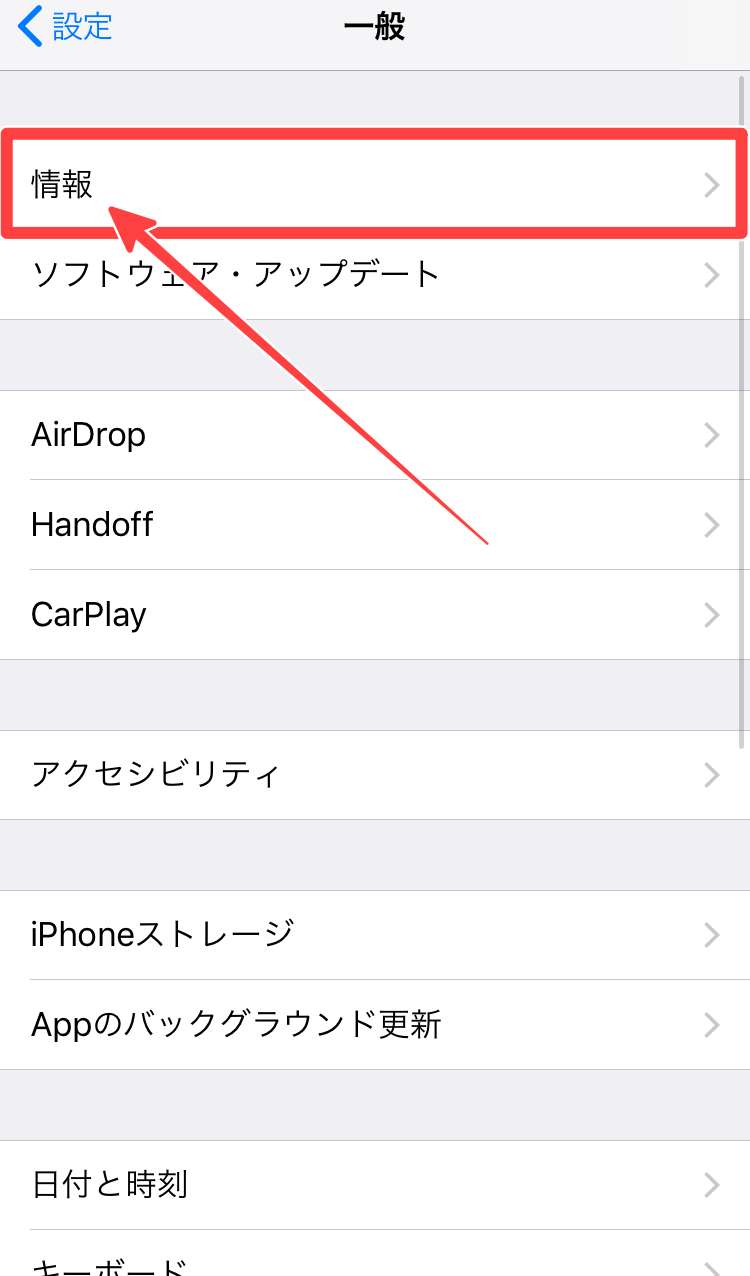This screenshot has height=1276, width=750.
Task: Open アクセシビリティ settings
Action: [x=374, y=775]
